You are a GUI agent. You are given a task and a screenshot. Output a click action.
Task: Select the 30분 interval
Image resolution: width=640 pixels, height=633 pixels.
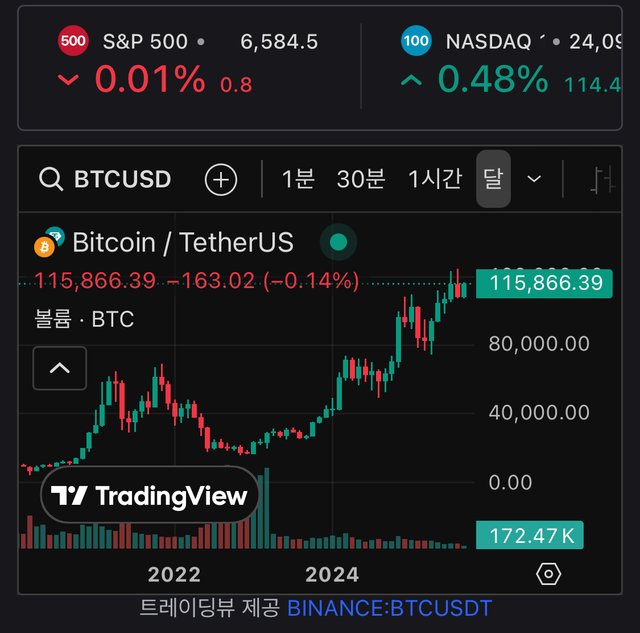[361, 180]
